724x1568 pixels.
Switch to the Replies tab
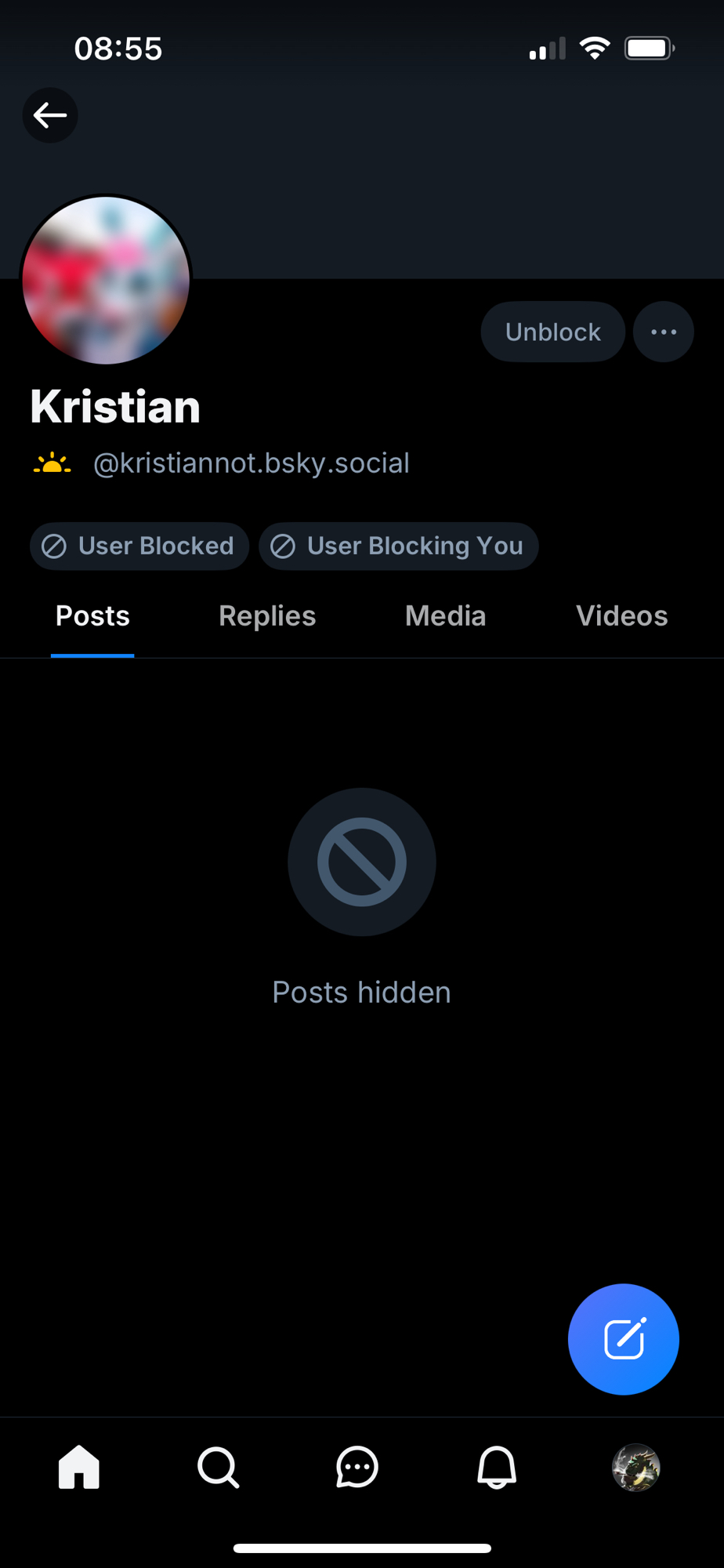pos(267,616)
